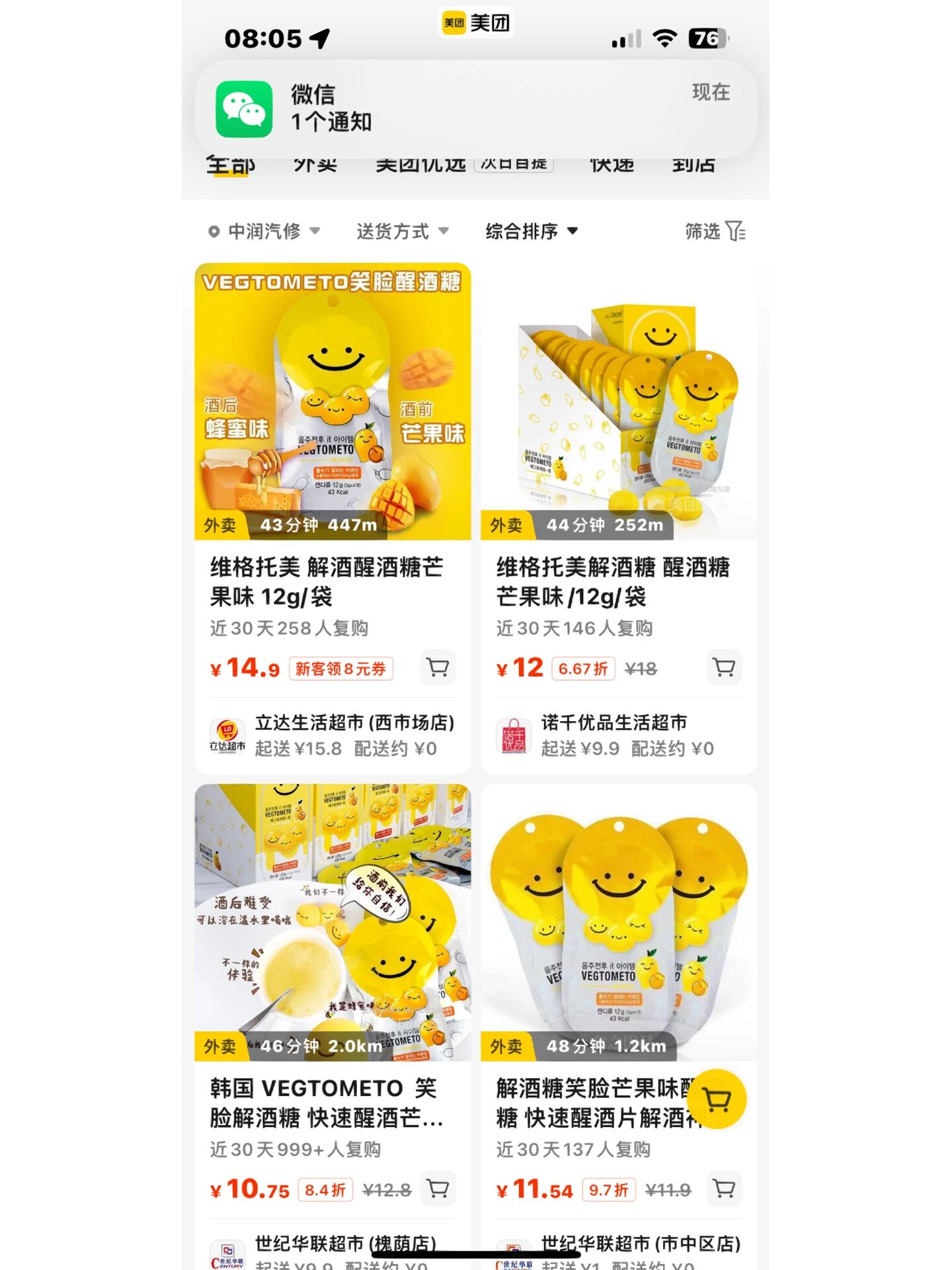Switch to the 外卖 tab
Image resolution: width=952 pixels, height=1270 pixels.
(x=316, y=164)
